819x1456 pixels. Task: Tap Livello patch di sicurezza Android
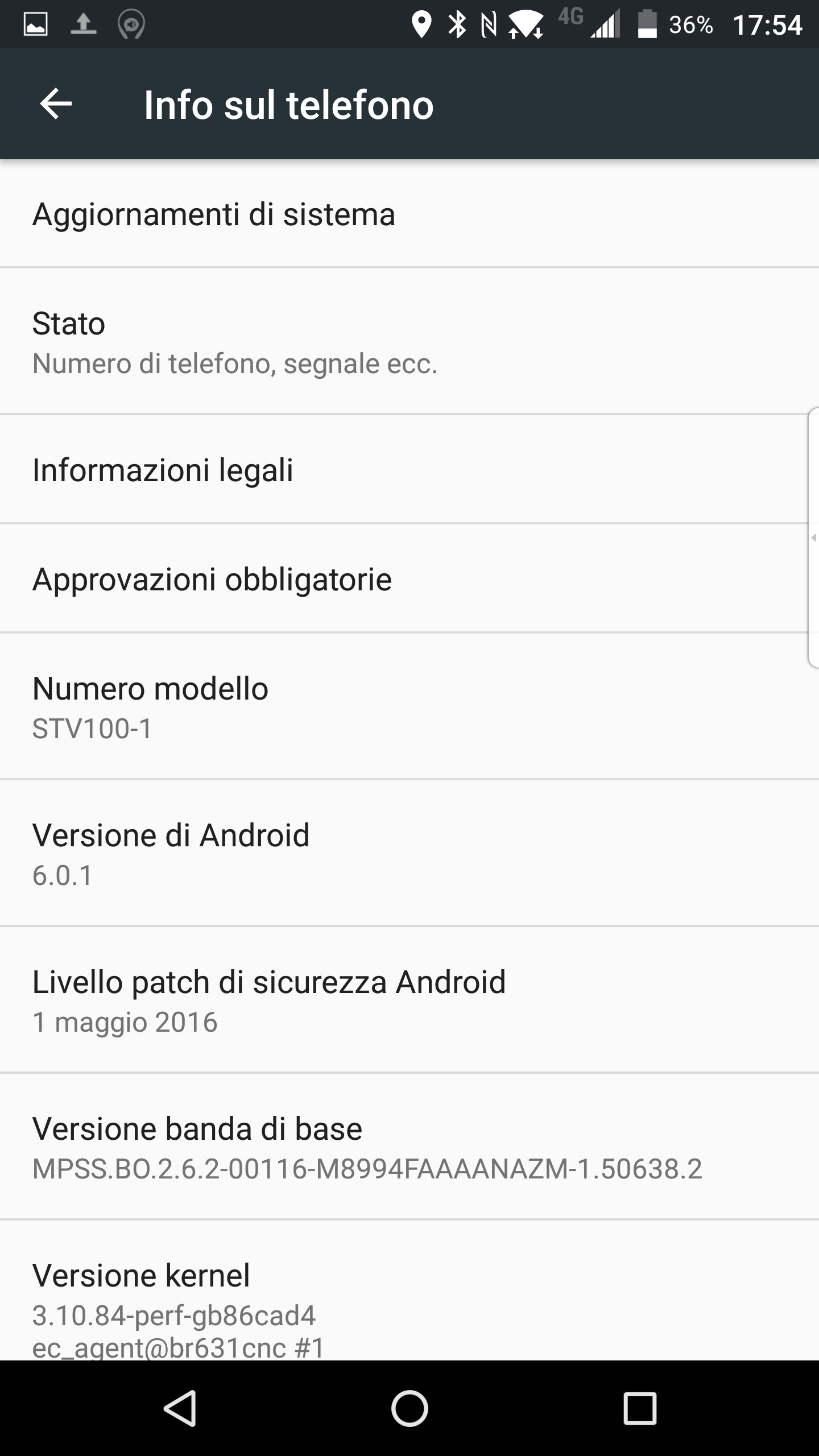pos(409,1000)
